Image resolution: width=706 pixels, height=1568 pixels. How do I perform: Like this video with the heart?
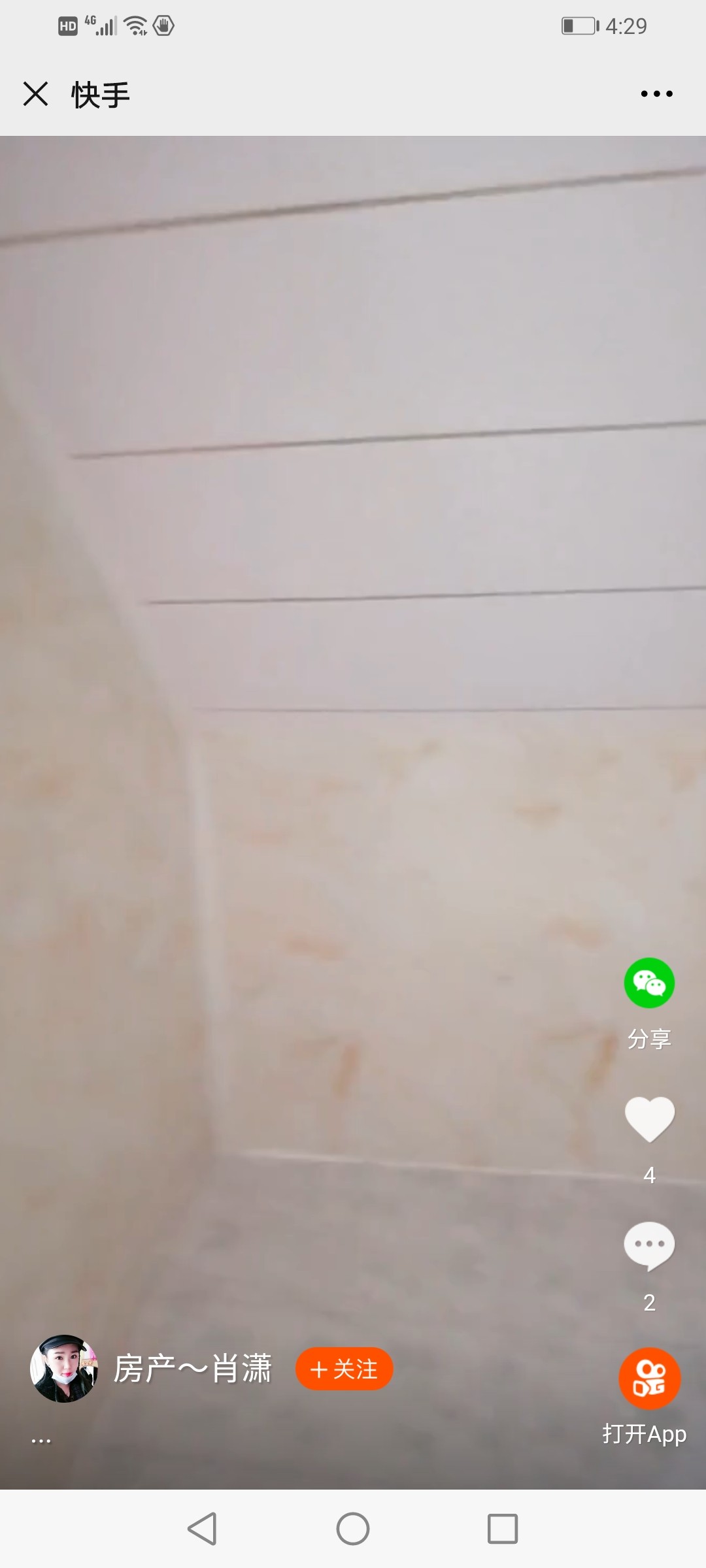click(x=649, y=1119)
